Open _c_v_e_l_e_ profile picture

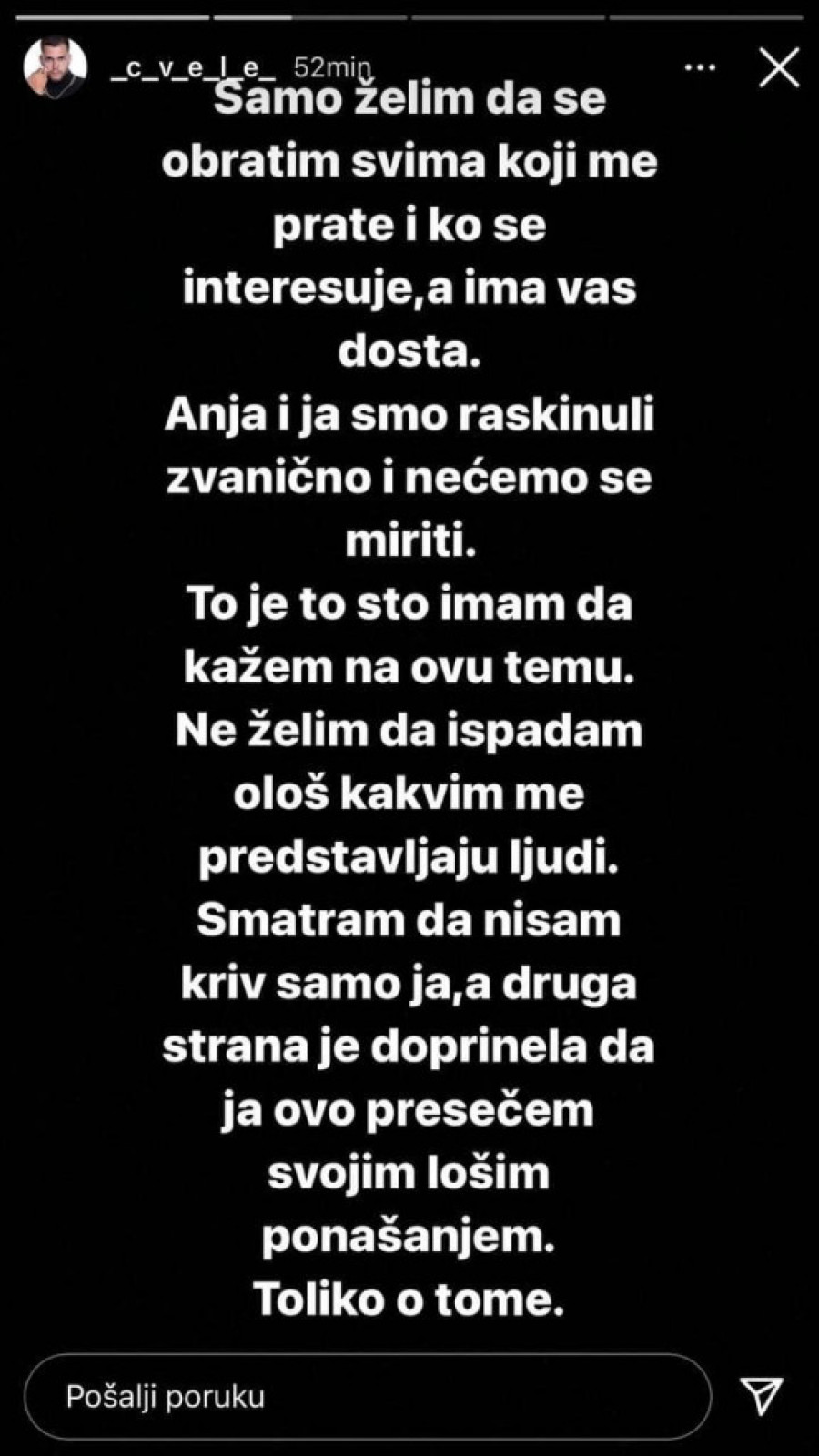[x=55, y=67]
